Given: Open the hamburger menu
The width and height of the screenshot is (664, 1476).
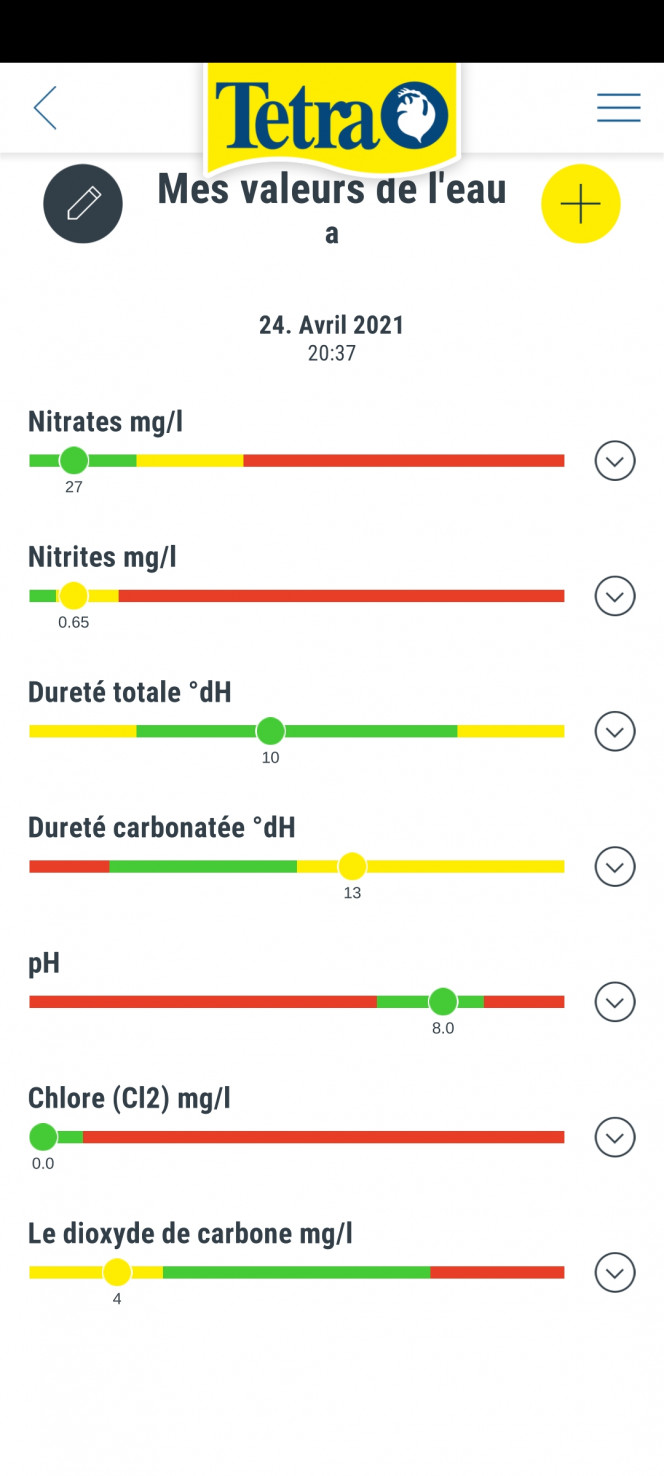Looking at the screenshot, I should (618, 108).
